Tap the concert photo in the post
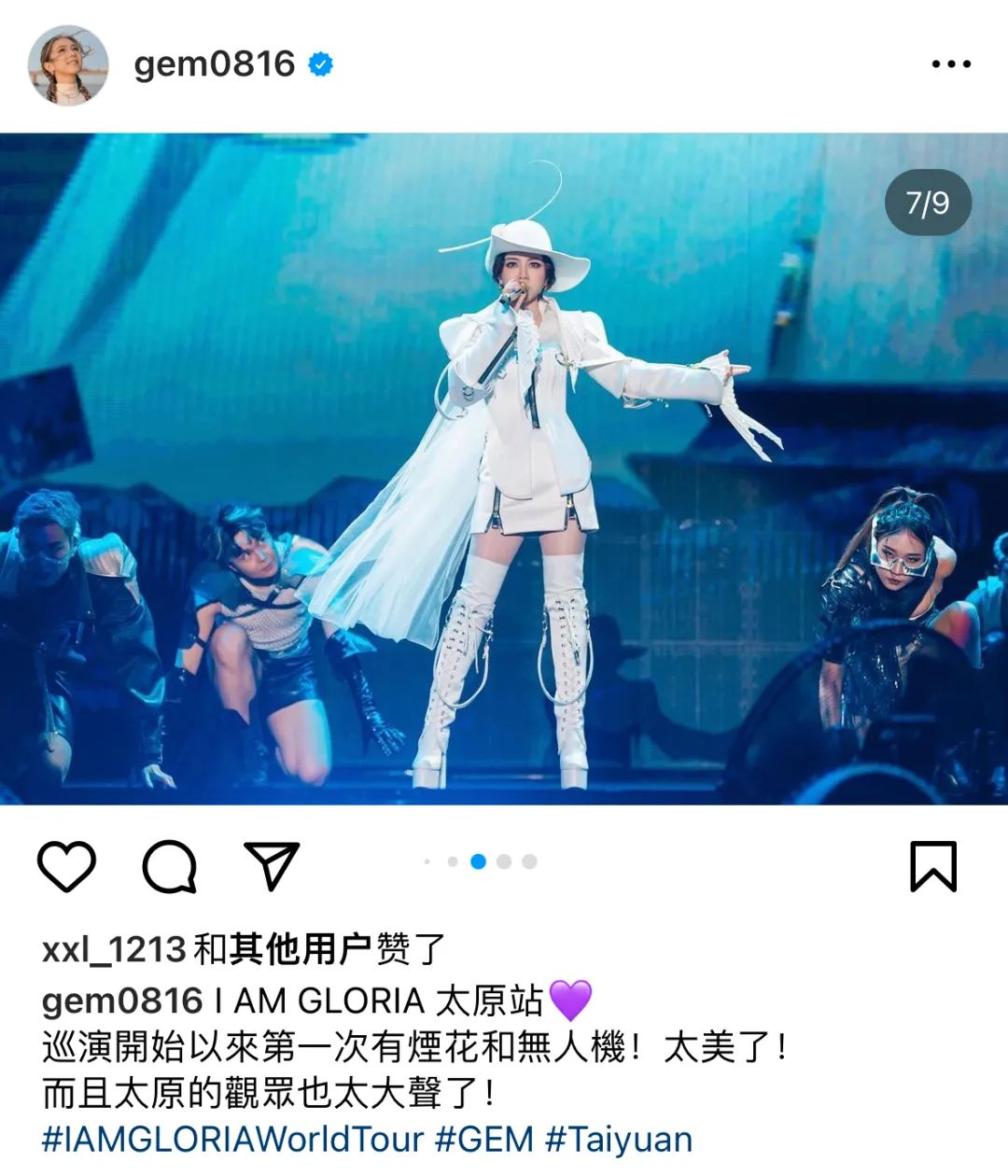The image size is (1008, 1176). coord(504,469)
